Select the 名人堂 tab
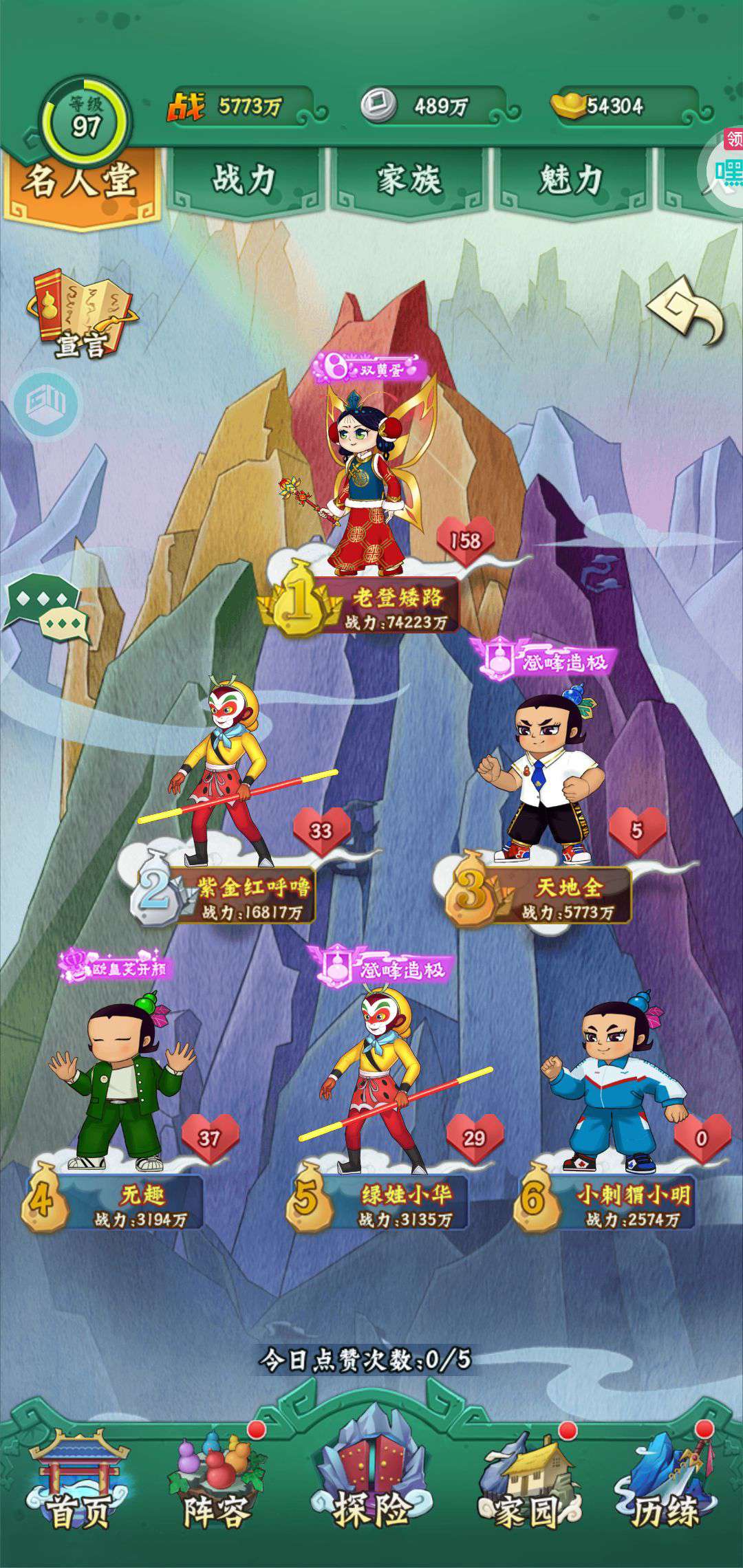Screen dimensions: 743x1568 pos(81,182)
